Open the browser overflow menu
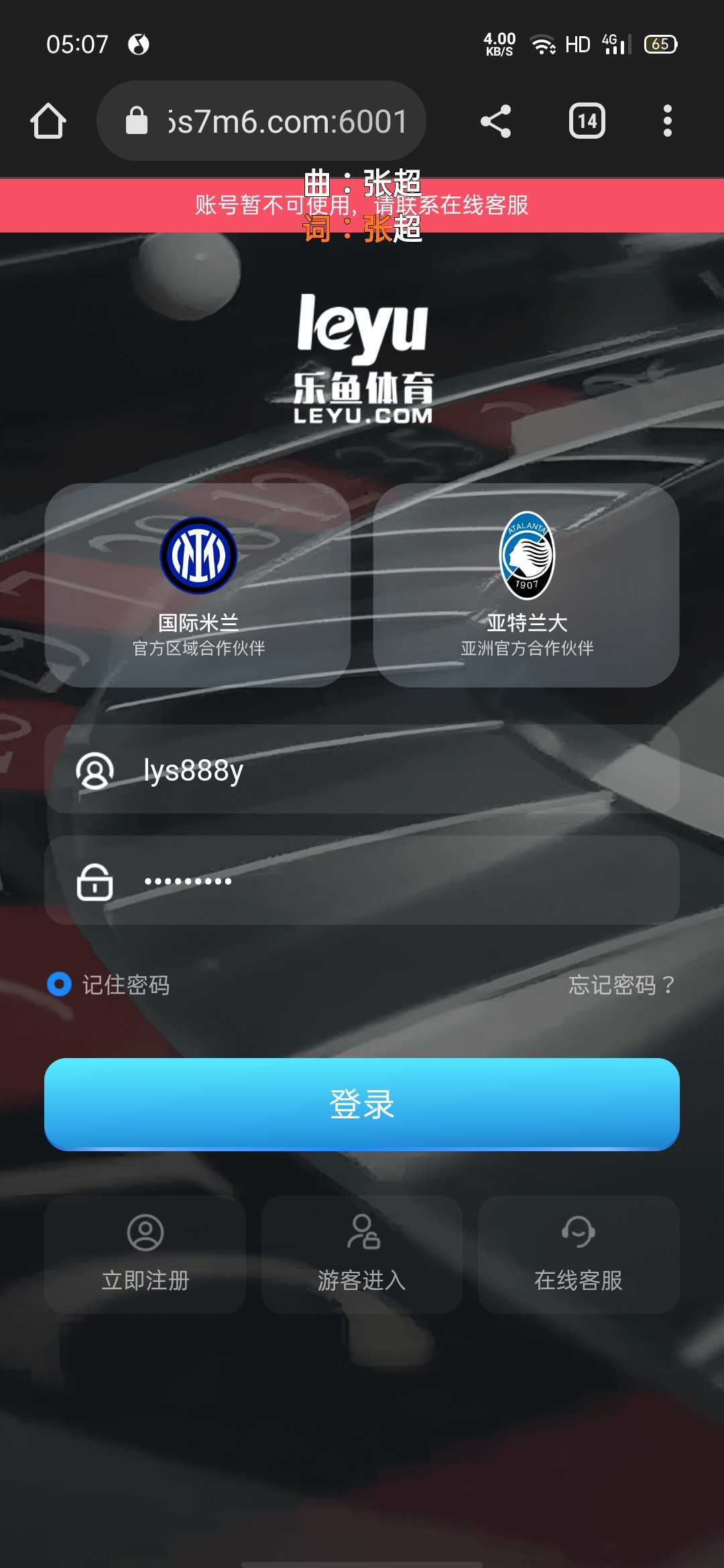724x1568 pixels. 667,121
